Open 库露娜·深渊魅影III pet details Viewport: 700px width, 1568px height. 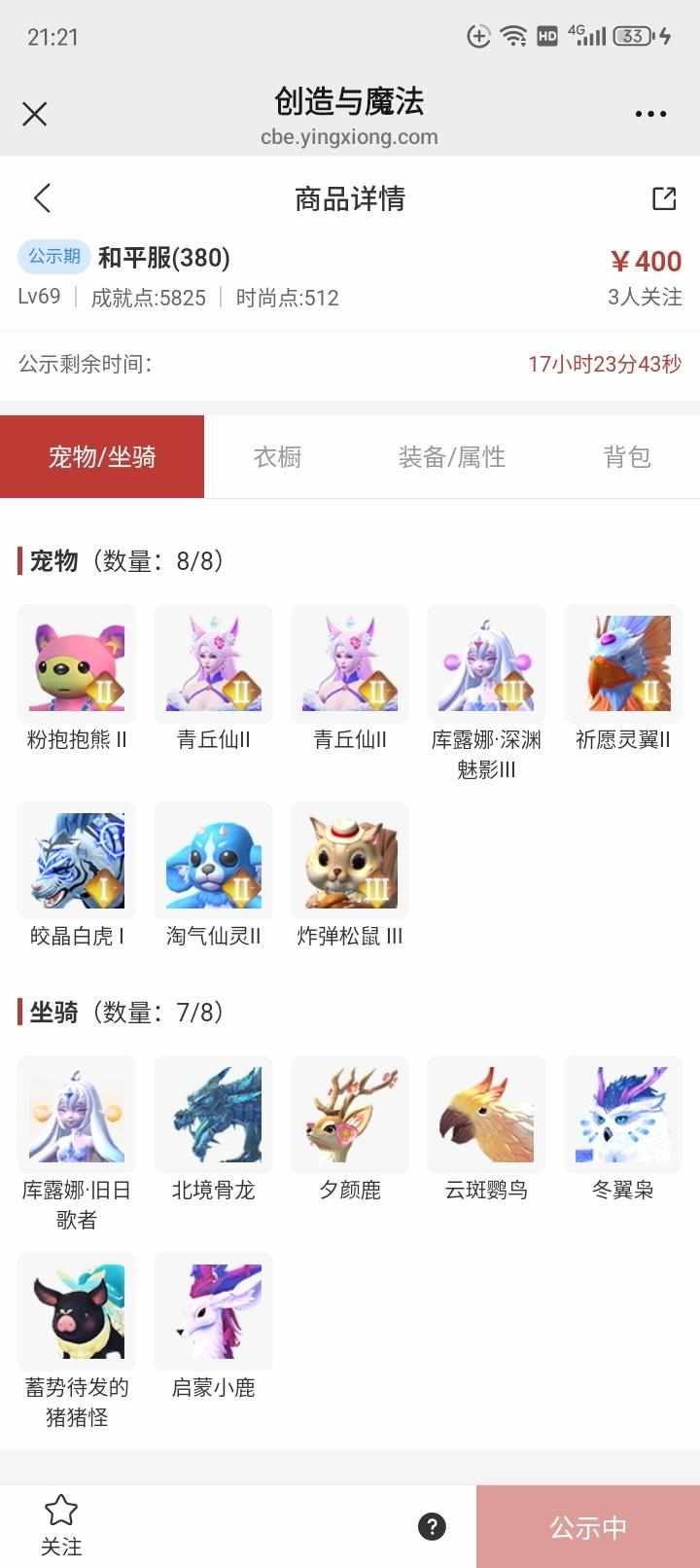(x=486, y=664)
